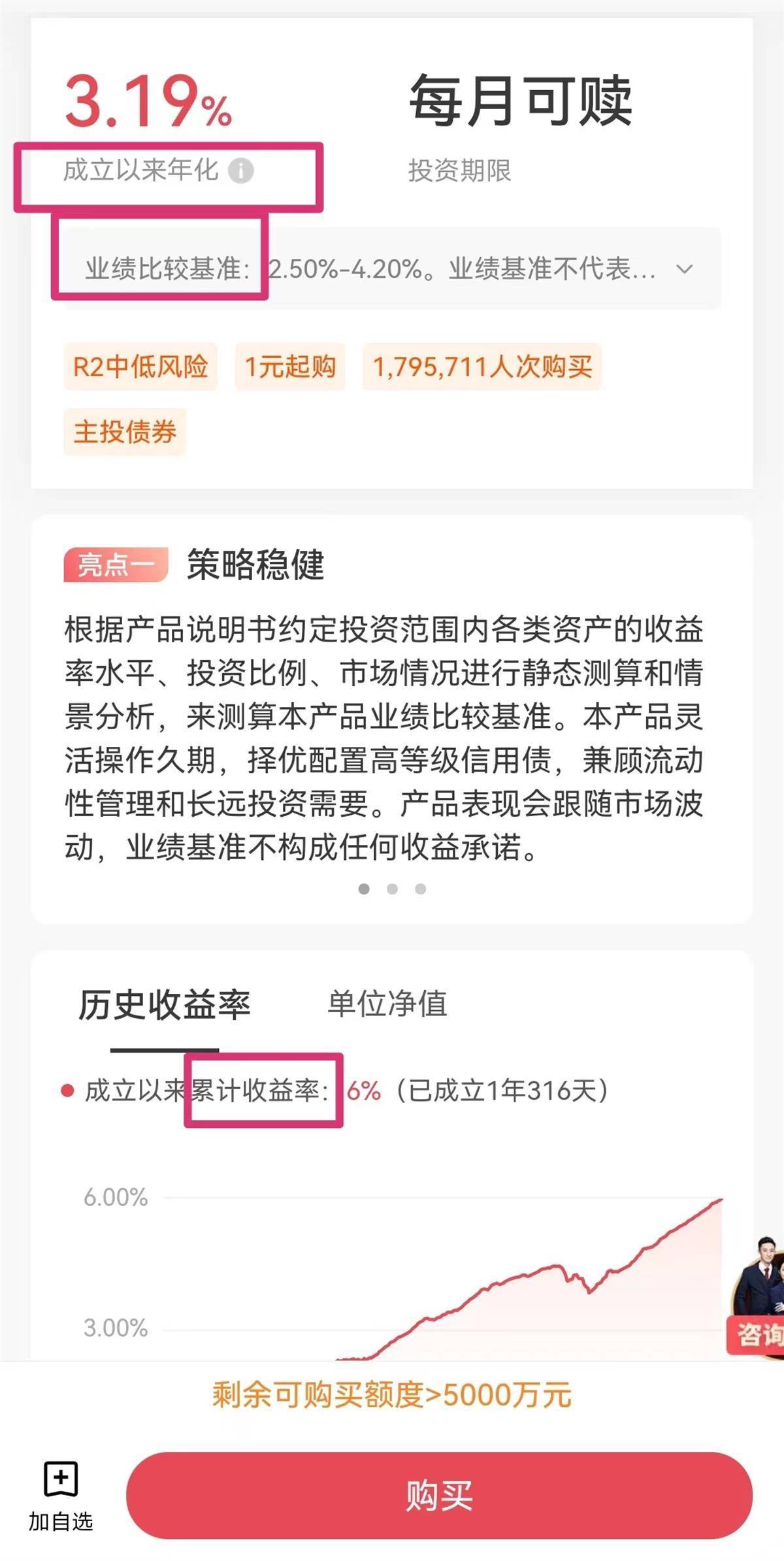Open the info icon beside 成立以来年化
The height and width of the screenshot is (1561, 784).
point(240,171)
